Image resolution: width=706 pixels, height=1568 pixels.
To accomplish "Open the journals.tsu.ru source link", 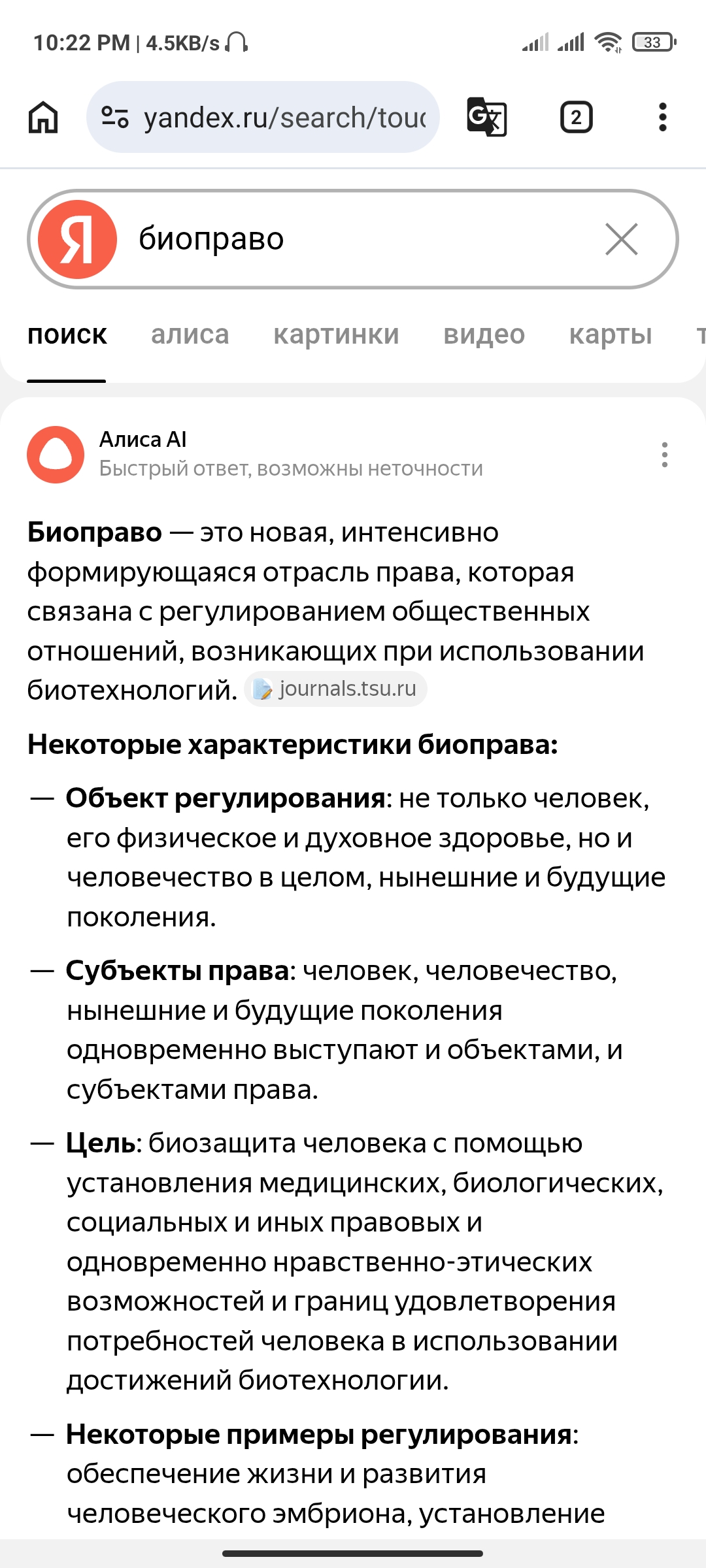I will click(336, 689).
